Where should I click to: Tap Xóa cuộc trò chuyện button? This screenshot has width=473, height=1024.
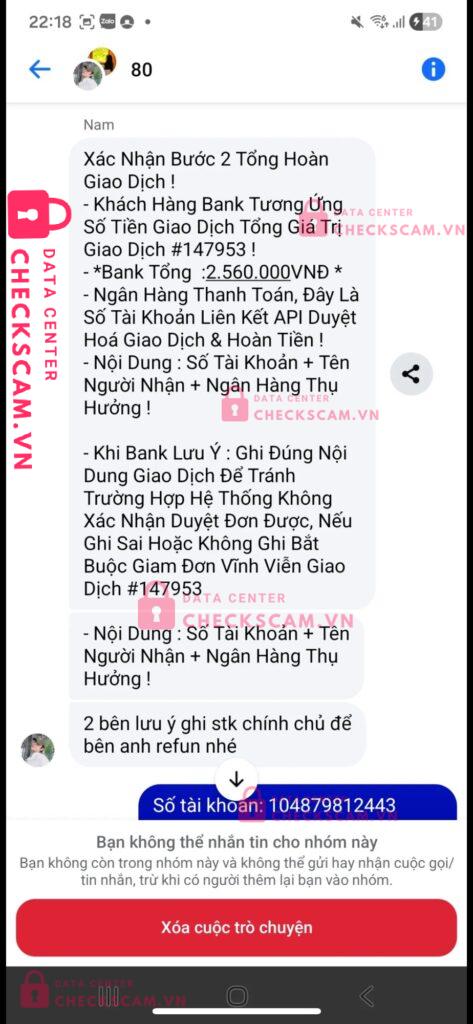click(x=236, y=927)
